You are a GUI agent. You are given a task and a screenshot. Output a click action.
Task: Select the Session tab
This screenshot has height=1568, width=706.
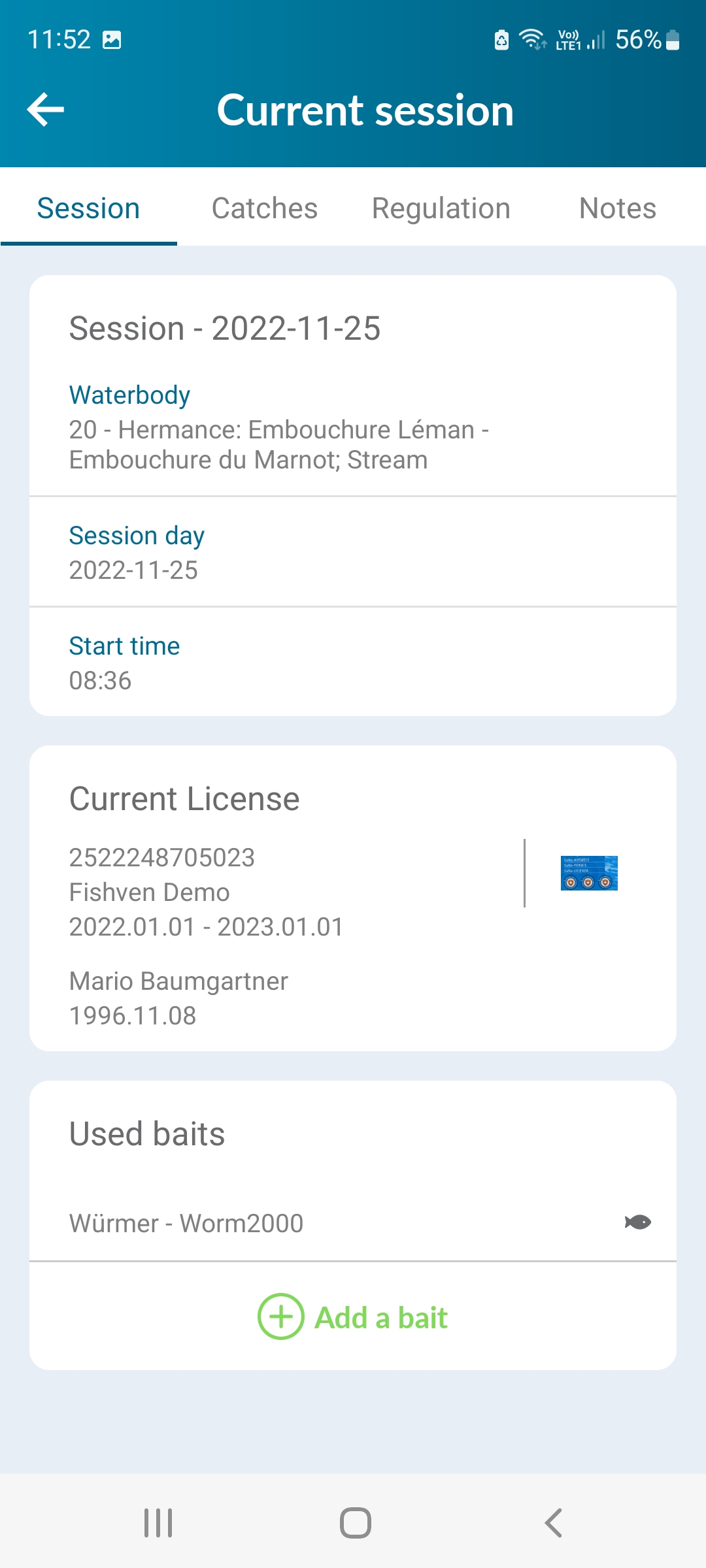[x=88, y=208]
